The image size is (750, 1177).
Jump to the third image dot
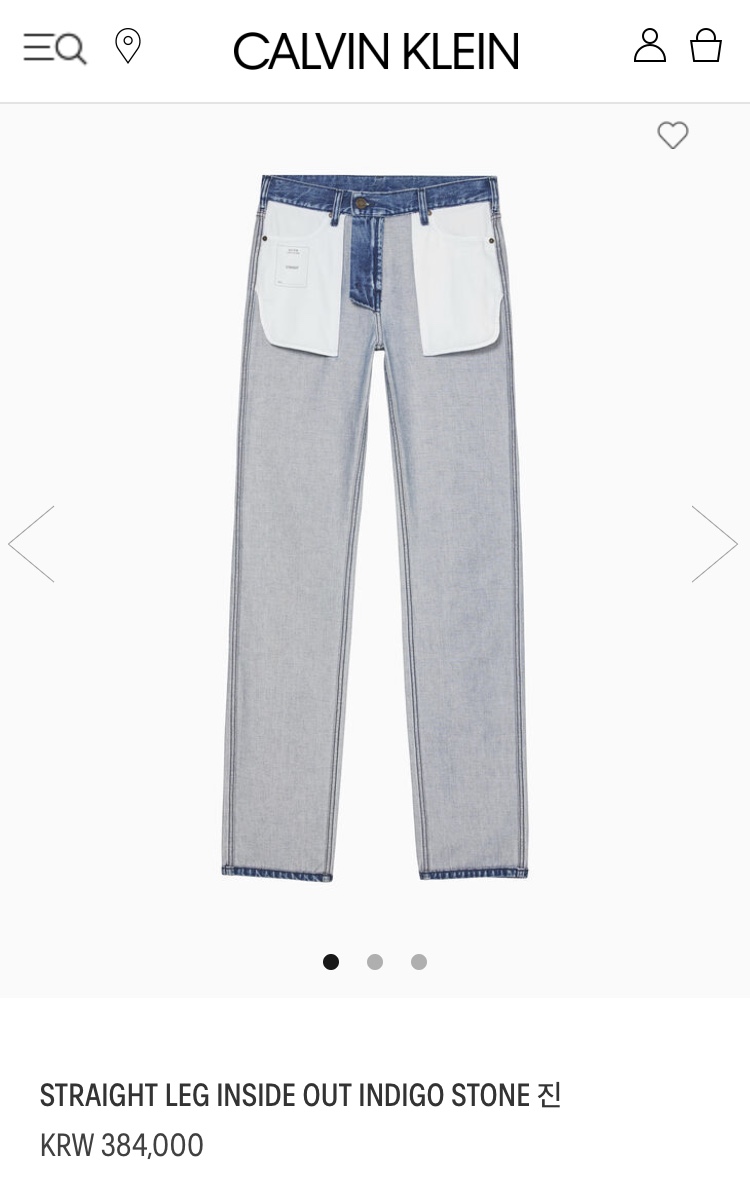point(419,962)
